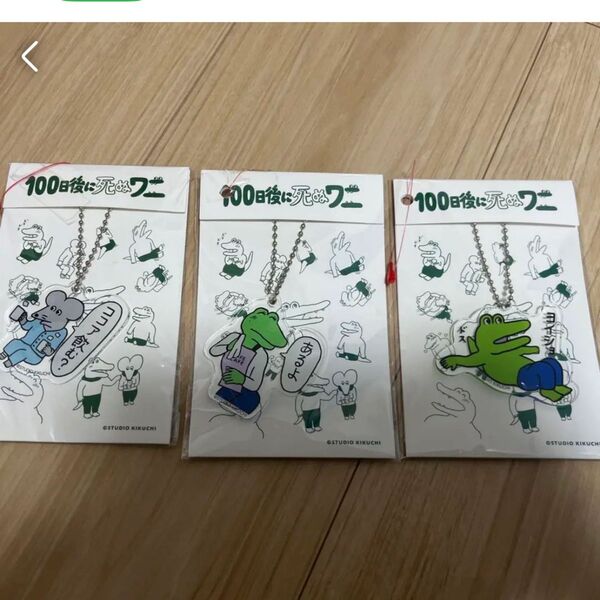Go back using the top-left arrow
Screen dimensions: 600x600
[30, 57]
